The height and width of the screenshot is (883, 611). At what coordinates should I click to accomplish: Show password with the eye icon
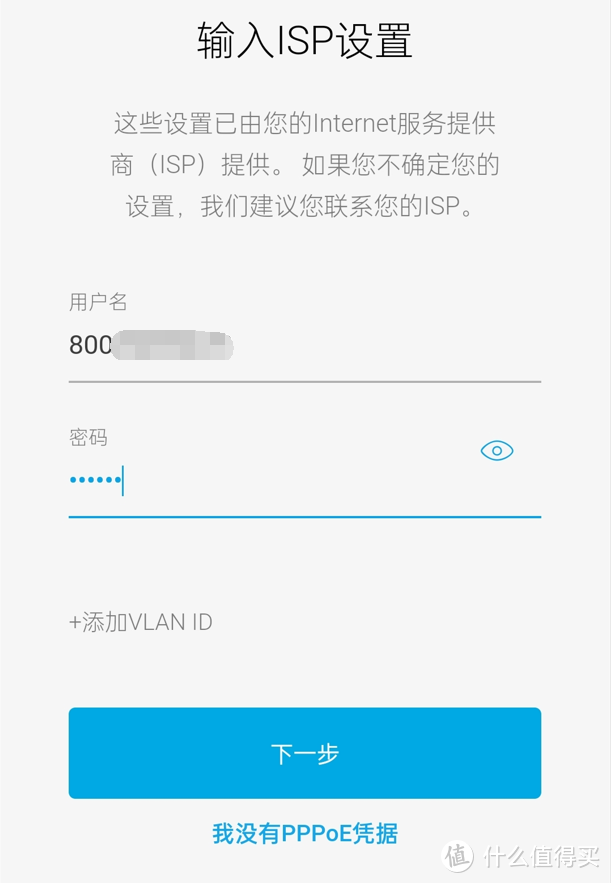point(497,451)
